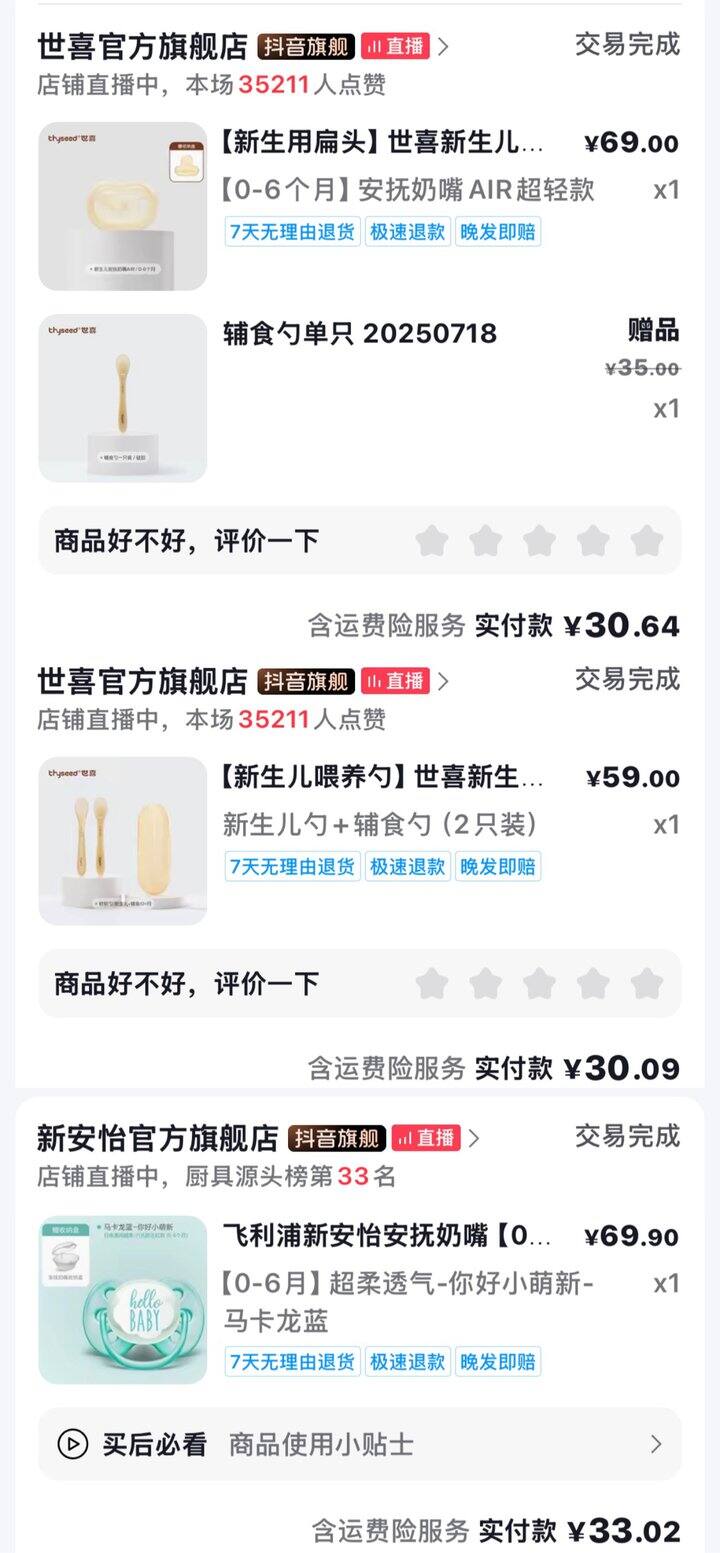The width and height of the screenshot is (720, 1553).
Task: Open 世喜官方旗舰店 from the 安抚奶嘴 order
Action: click(142, 46)
